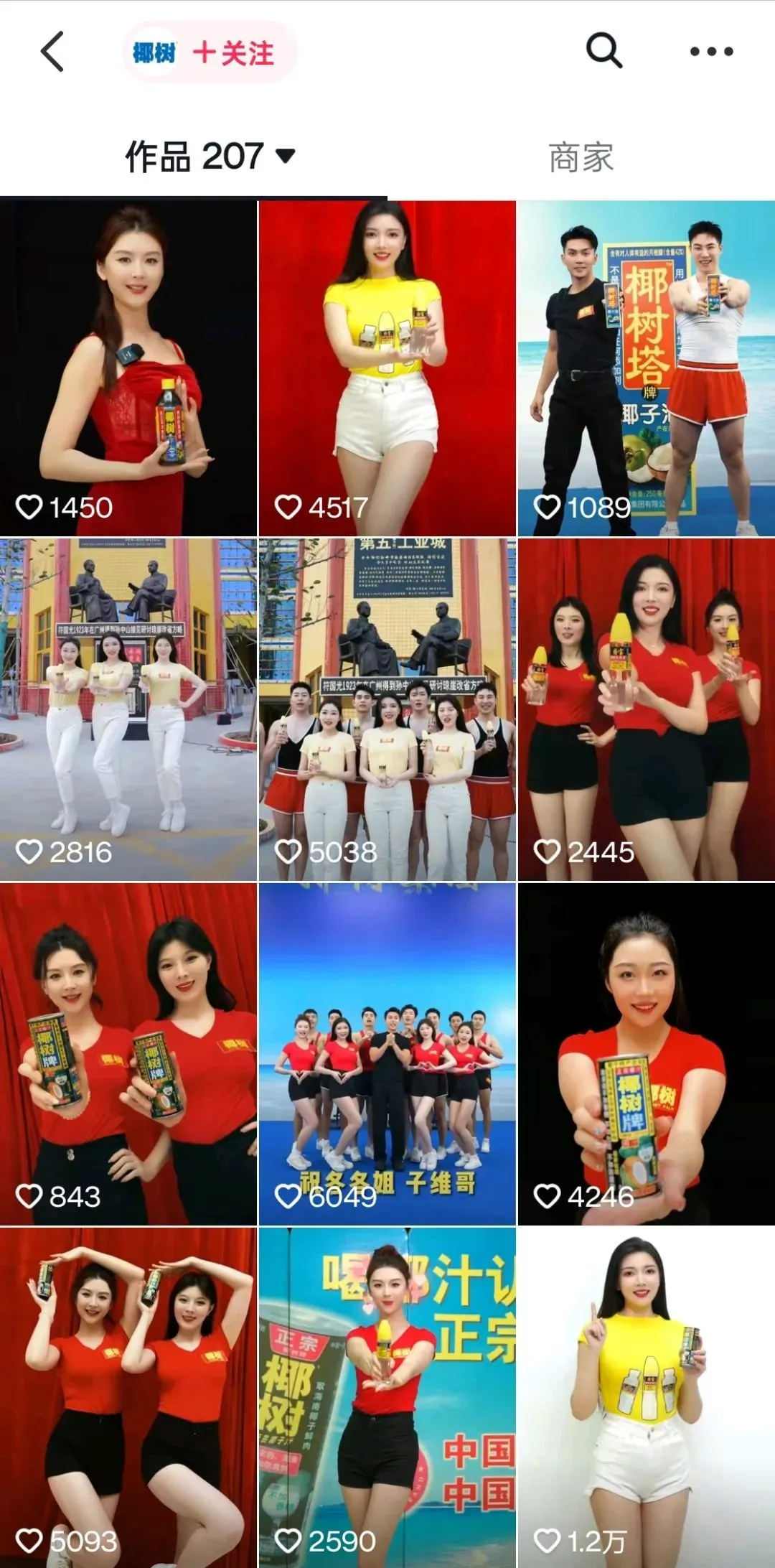Play the video with 5038 likes
The width and height of the screenshot is (775, 1568).
(x=387, y=709)
